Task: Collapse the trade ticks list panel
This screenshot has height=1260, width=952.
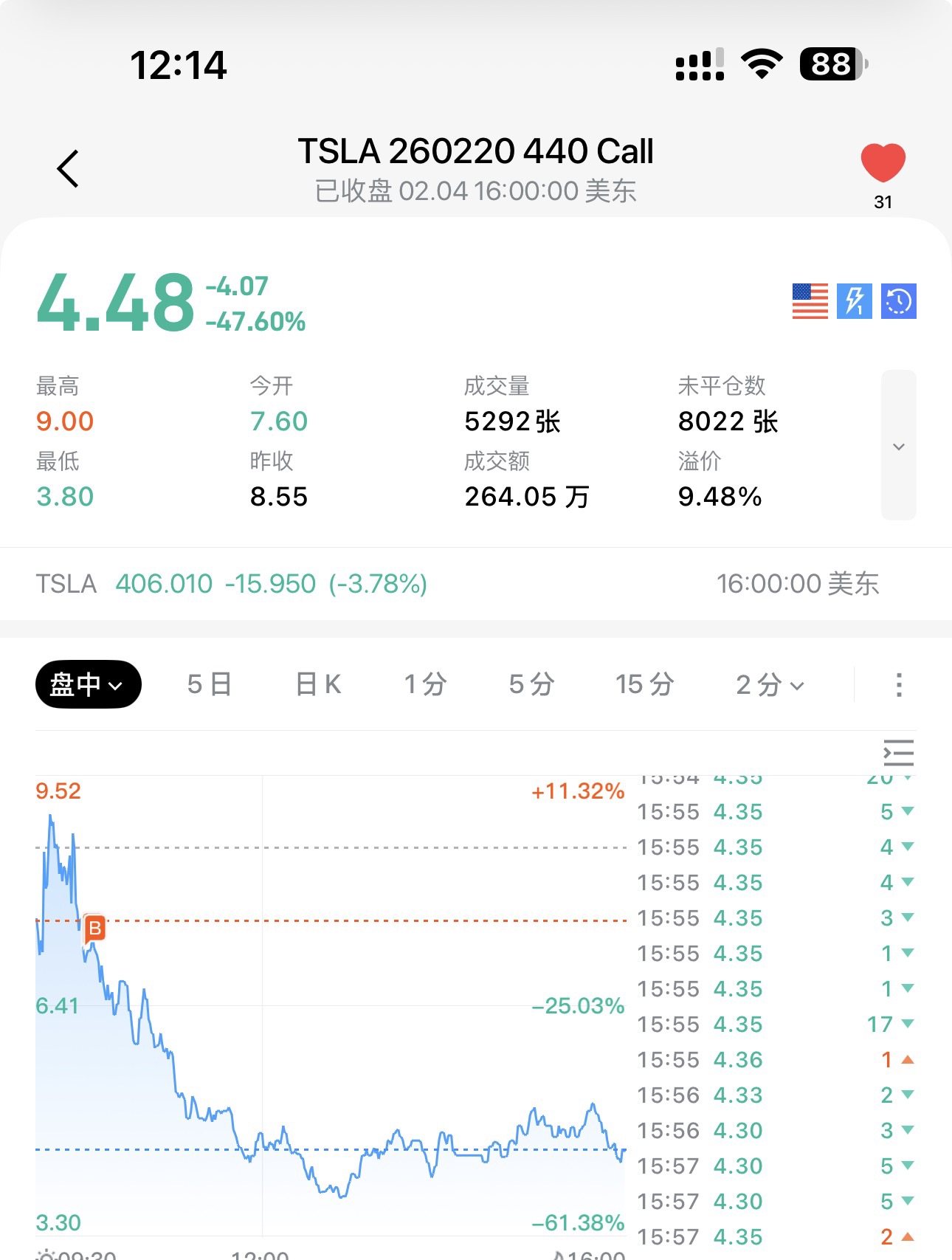Action: [x=898, y=753]
